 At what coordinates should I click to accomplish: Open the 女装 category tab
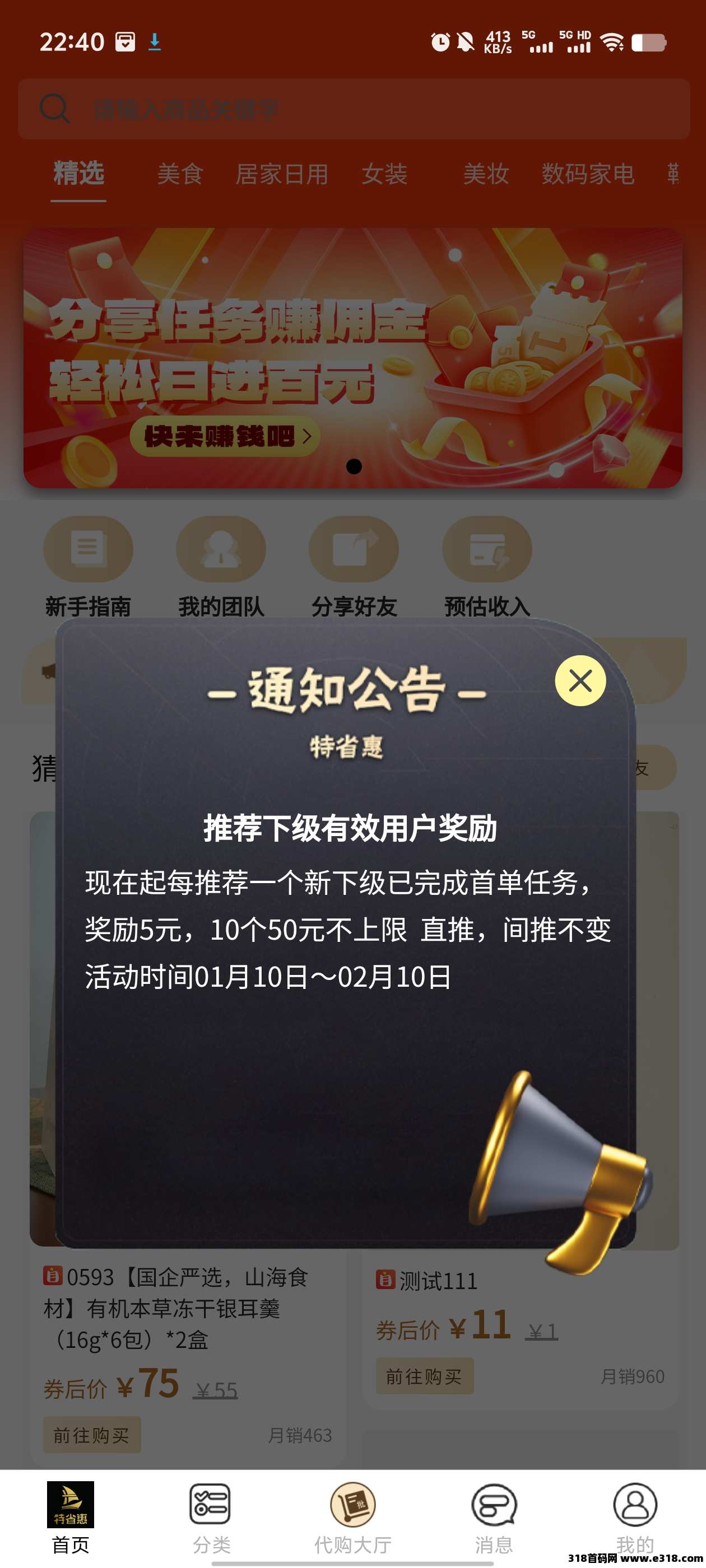[384, 175]
